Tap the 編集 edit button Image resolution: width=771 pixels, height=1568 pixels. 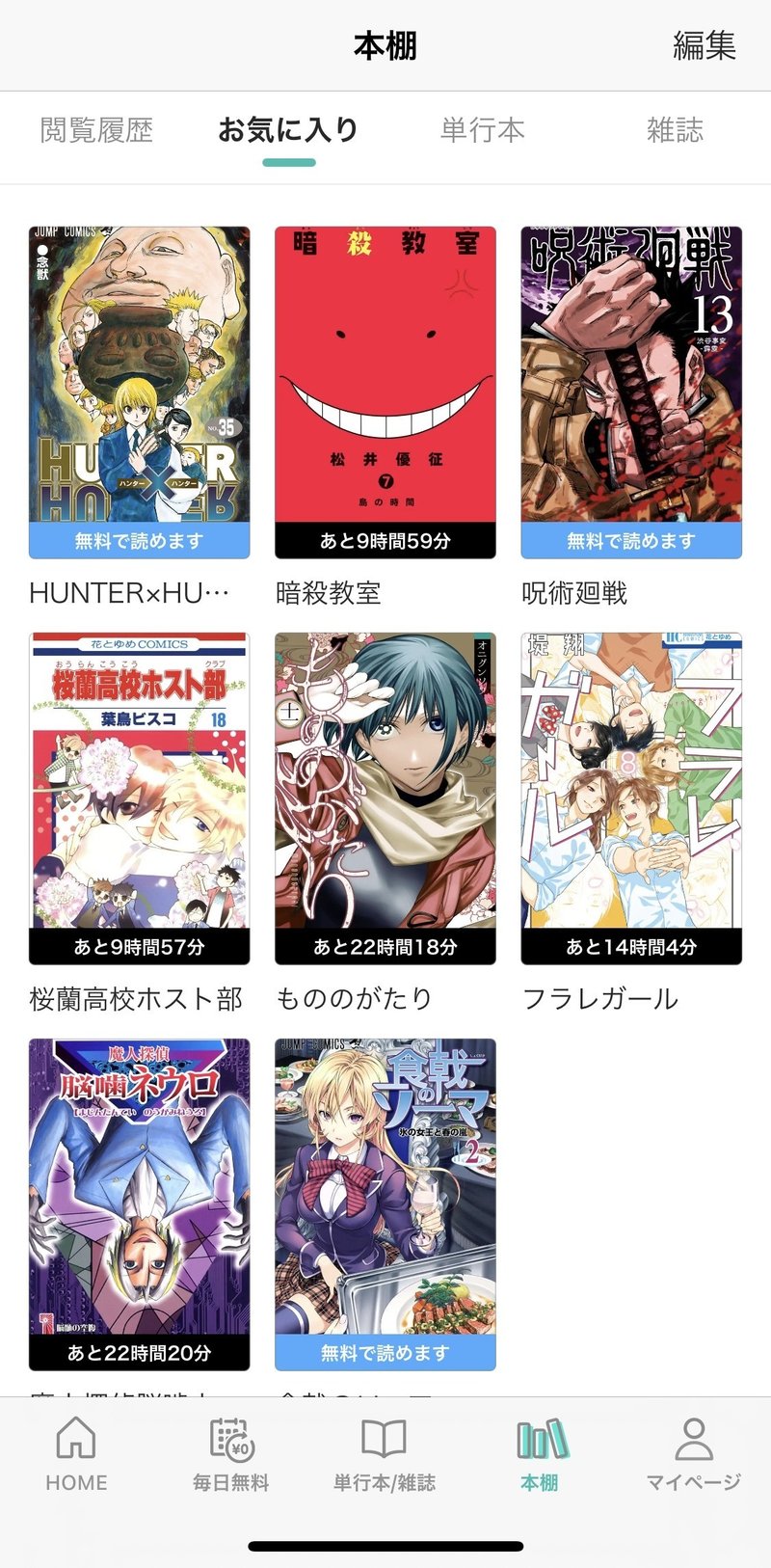click(x=704, y=45)
